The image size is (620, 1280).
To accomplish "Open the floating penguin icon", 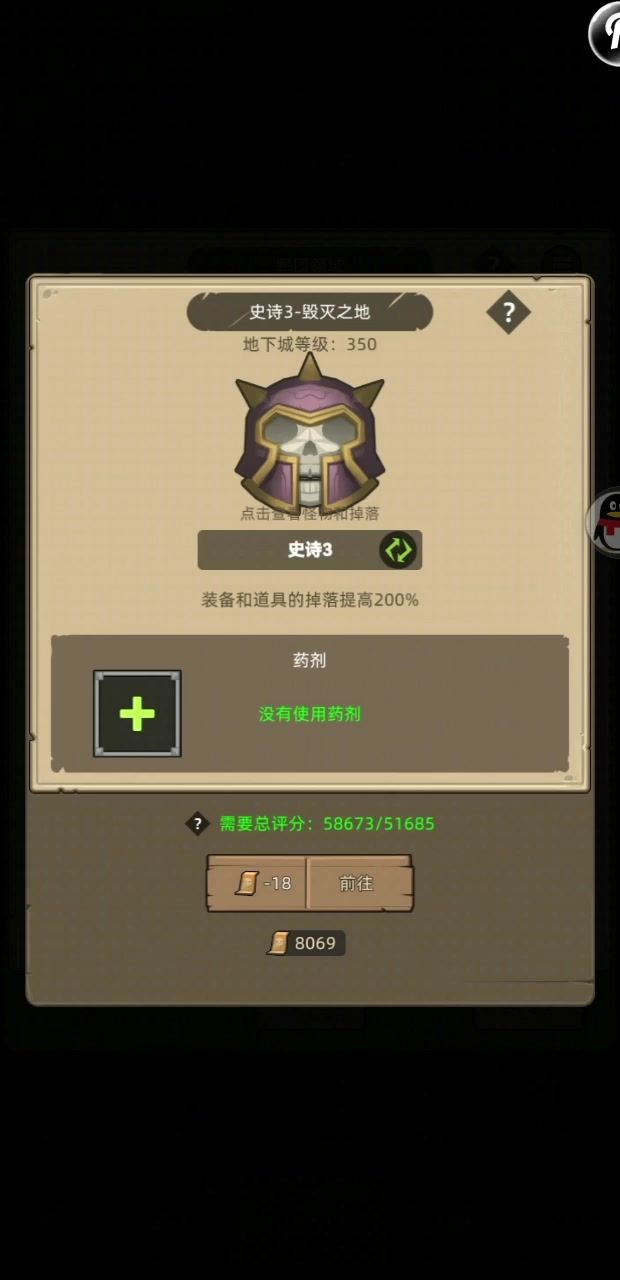I will pos(605,522).
